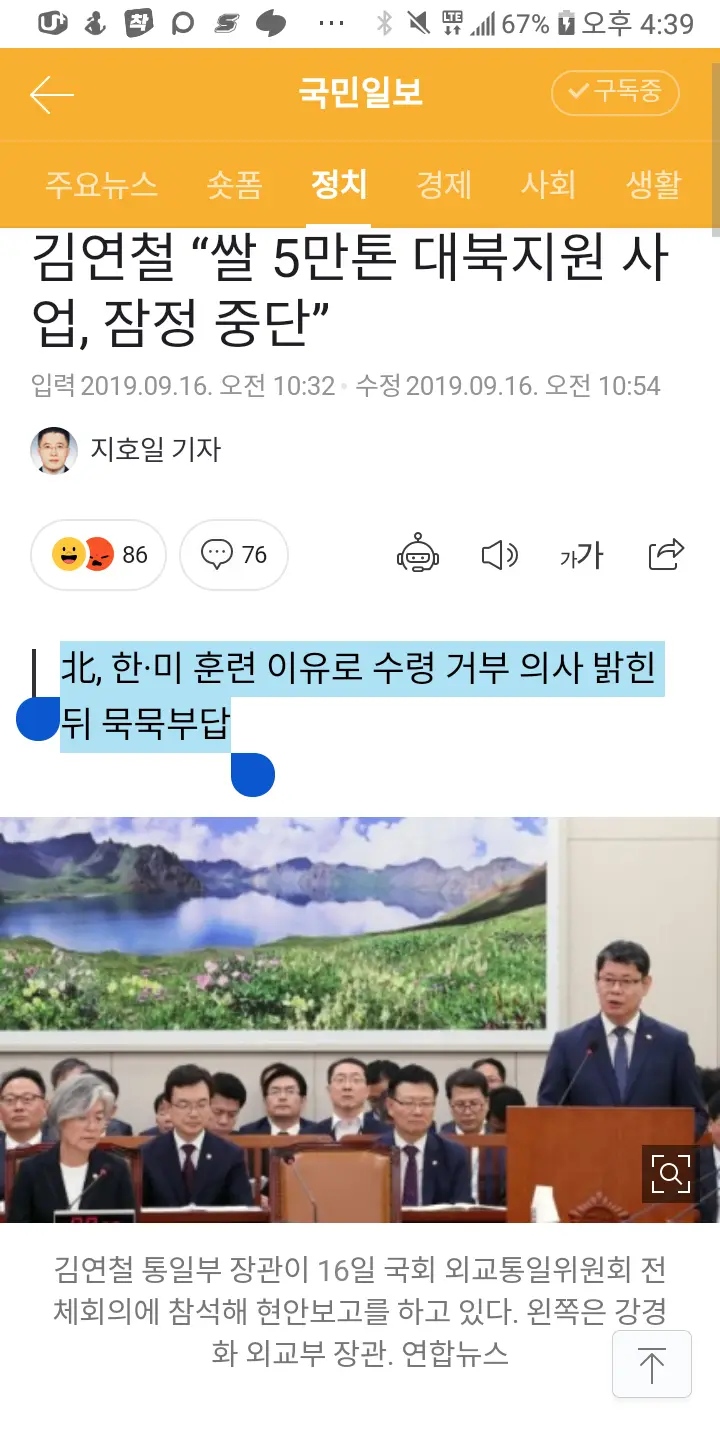
Task: Share this article
Action: click(666, 554)
